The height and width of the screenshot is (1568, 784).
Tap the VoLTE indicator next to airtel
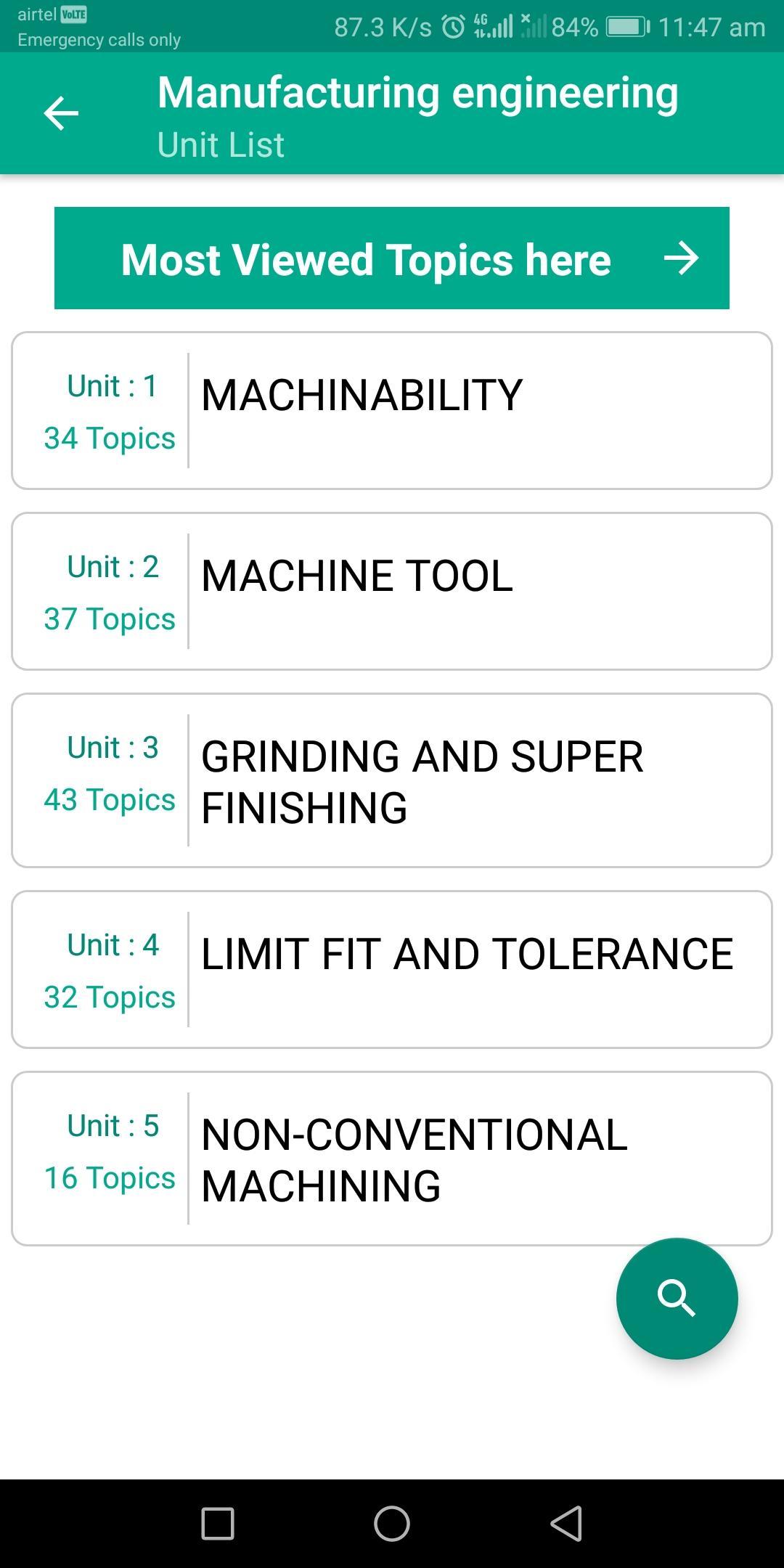coord(74,12)
